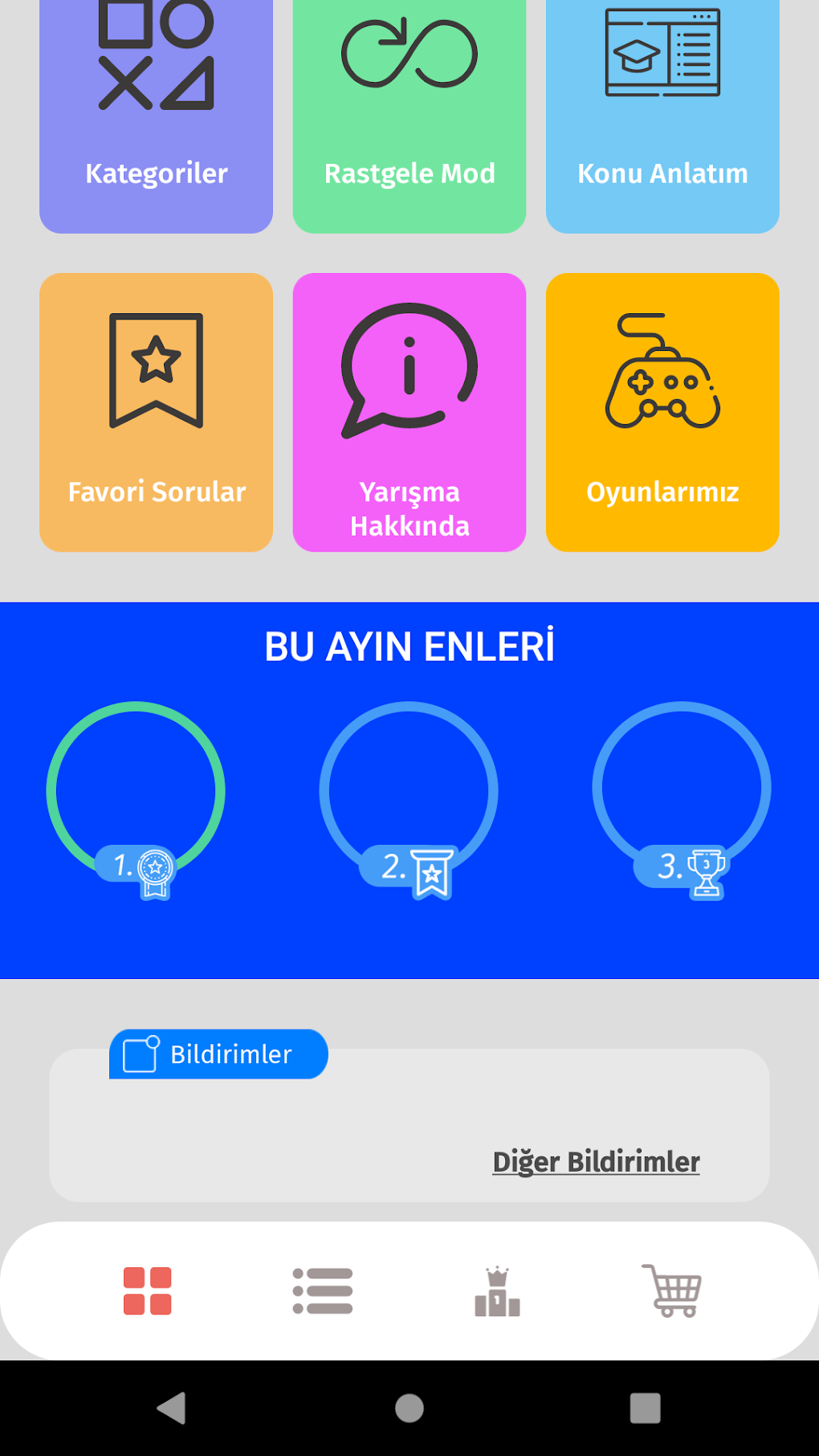Open Diğer Bildirimler link
This screenshot has height=1456, width=819.
(x=596, y=1161)
